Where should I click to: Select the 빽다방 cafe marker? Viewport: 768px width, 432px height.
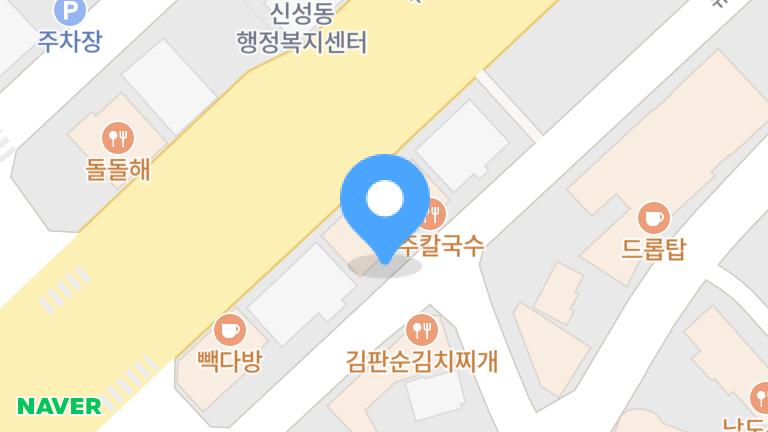[x=229, y=329]
